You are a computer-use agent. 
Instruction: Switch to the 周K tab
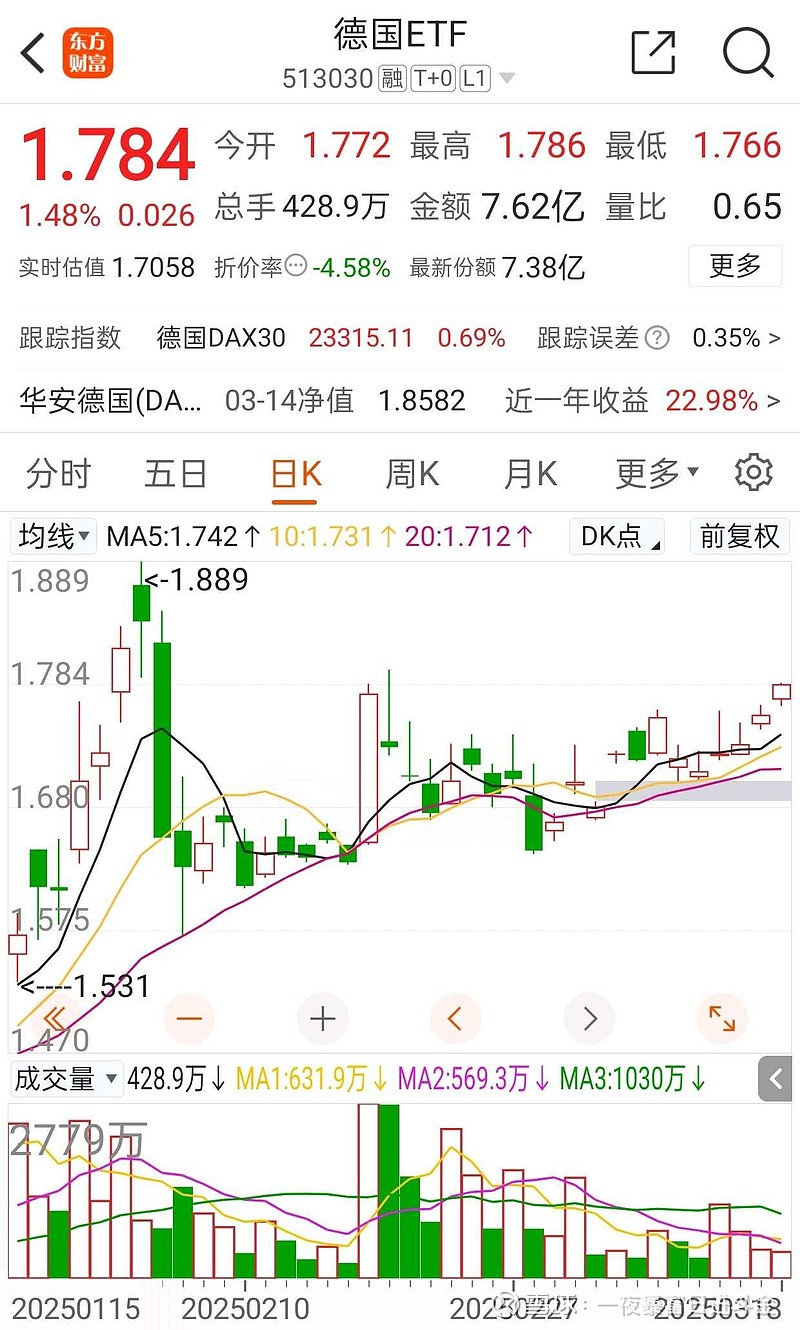[x=413, y=473]
